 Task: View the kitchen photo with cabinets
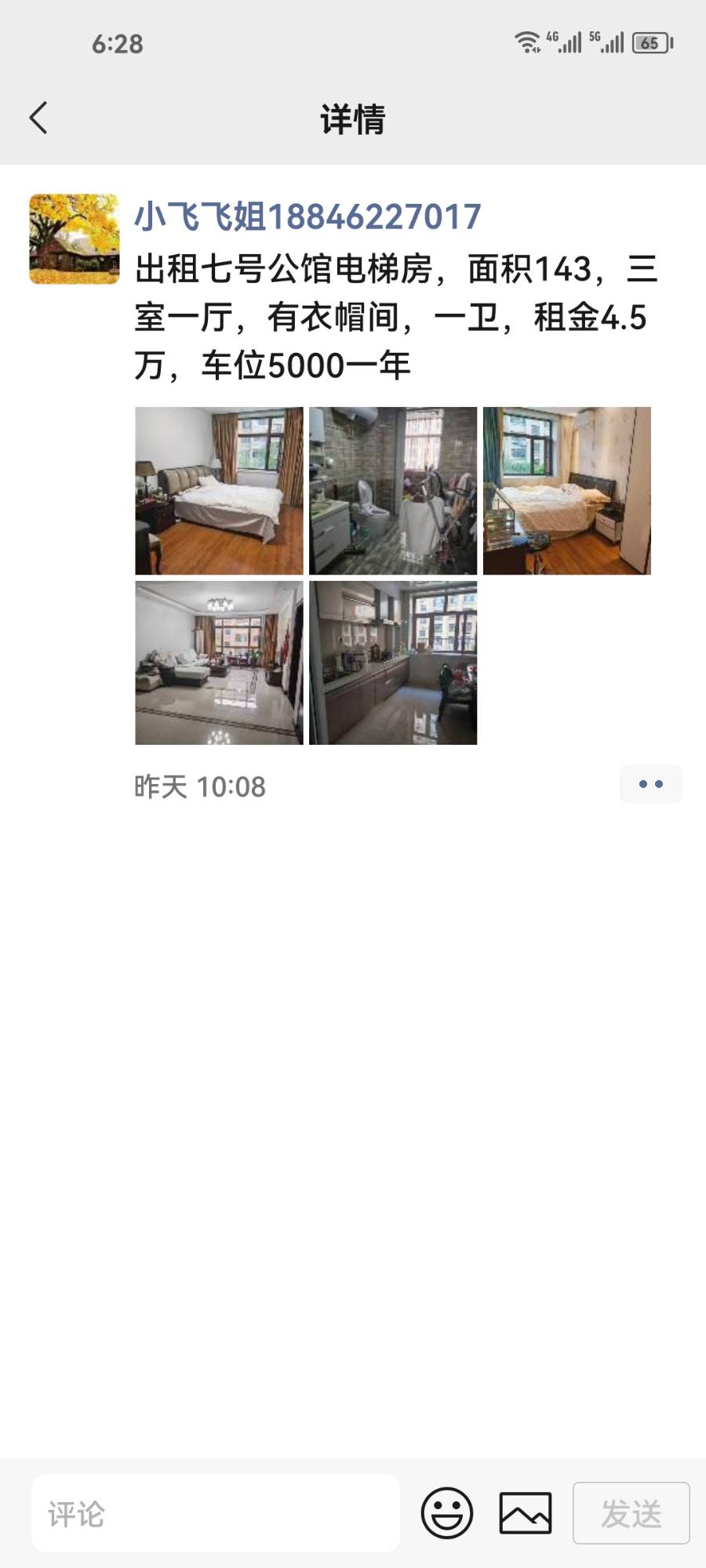393,662
